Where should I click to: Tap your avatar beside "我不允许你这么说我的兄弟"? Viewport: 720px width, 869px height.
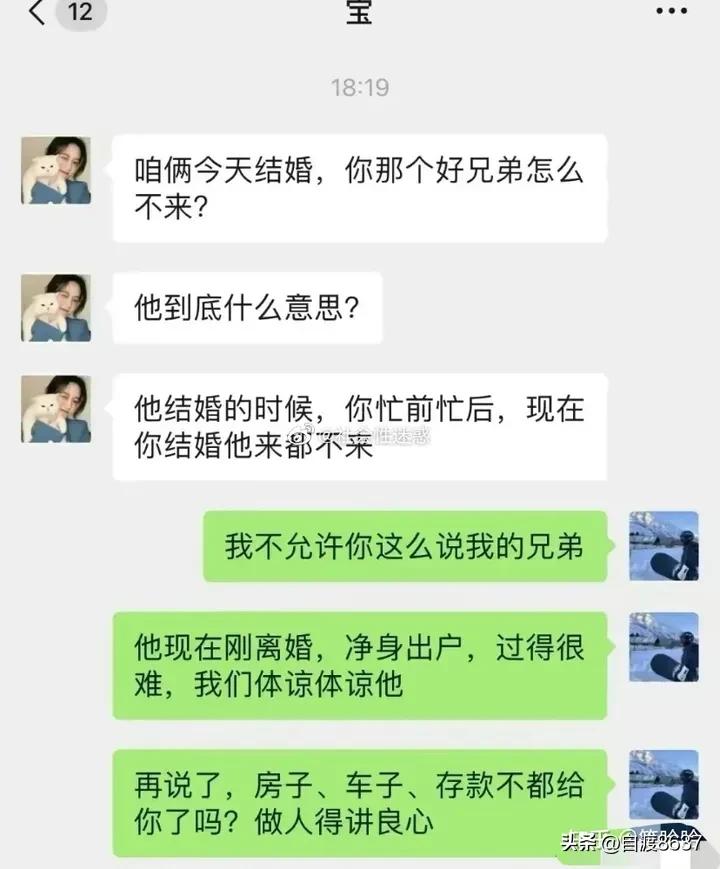pyautogui.click(x=663, y=546)
